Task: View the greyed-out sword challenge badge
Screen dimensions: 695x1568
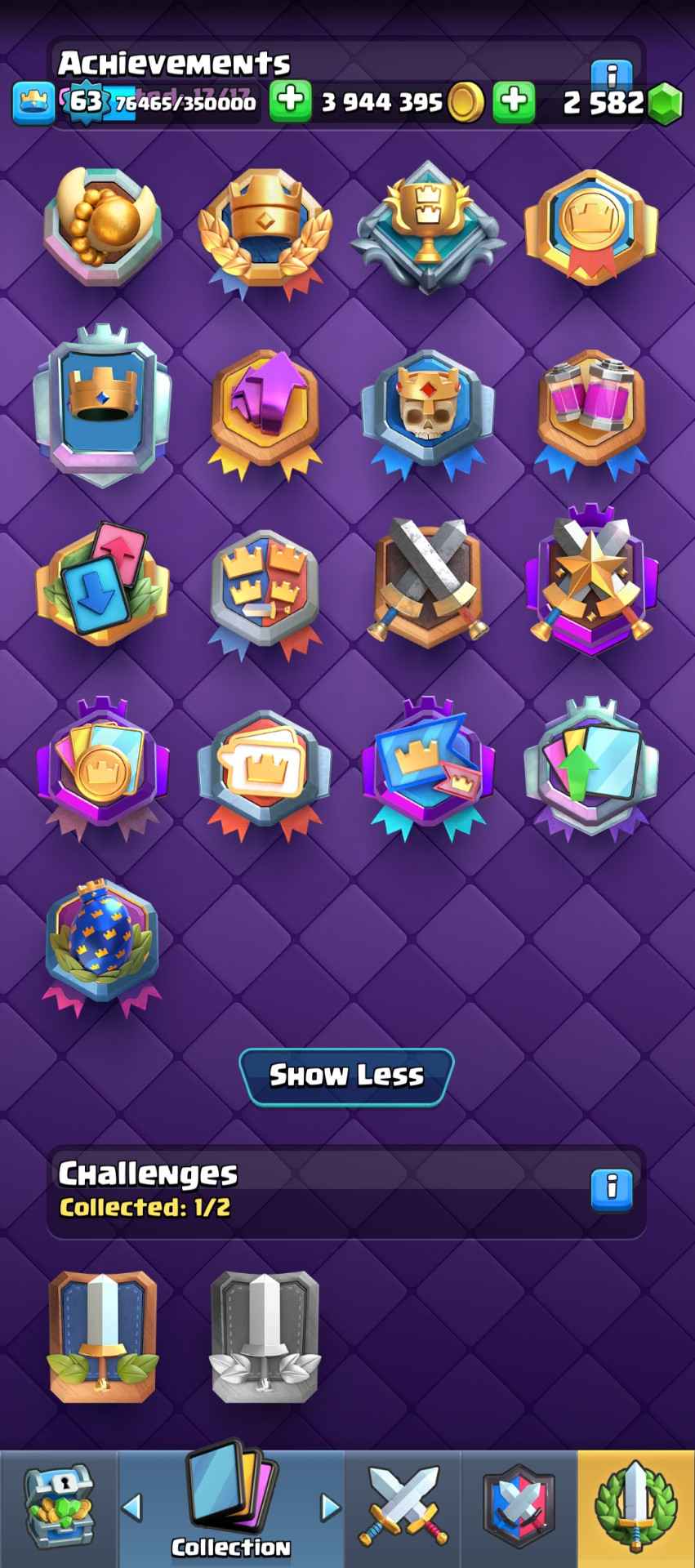Action: (x=264, y=1335)
